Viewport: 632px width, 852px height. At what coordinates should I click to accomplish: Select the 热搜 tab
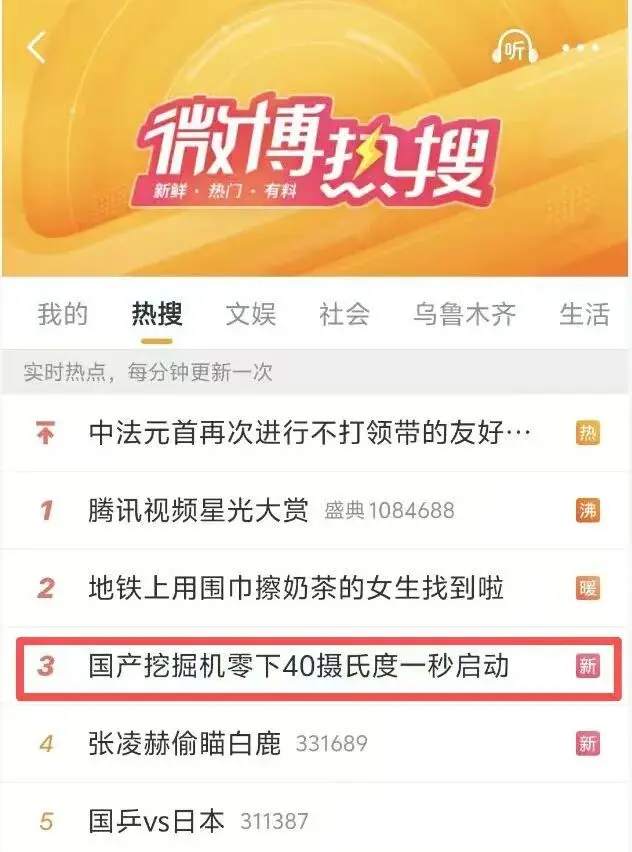pos(157,314)
